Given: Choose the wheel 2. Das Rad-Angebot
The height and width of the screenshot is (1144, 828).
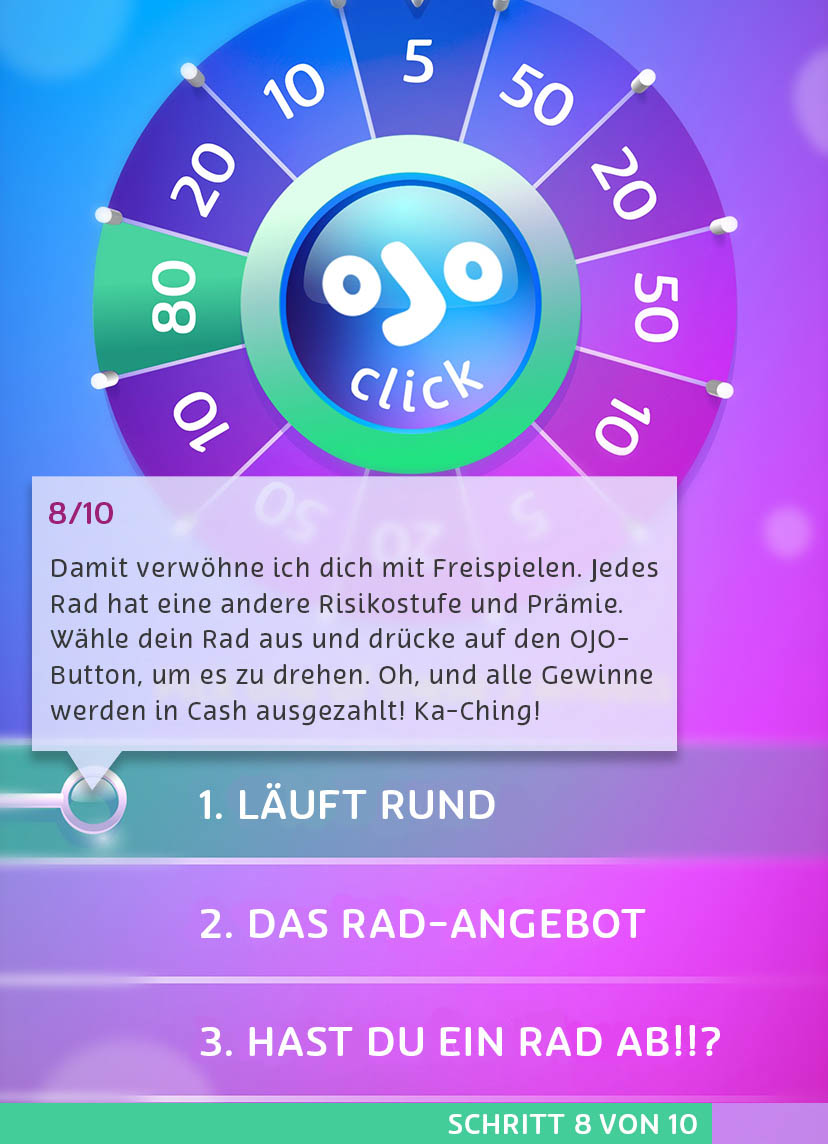Looking at the screenshot, I should click(x=422, y=924).
